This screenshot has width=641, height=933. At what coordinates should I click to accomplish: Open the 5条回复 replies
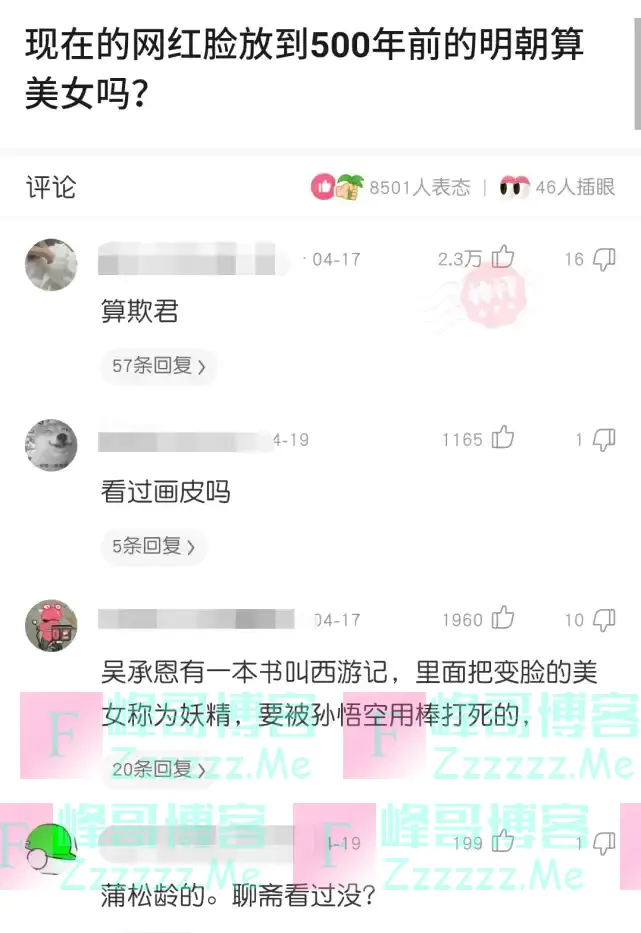(x=153, y=546)
